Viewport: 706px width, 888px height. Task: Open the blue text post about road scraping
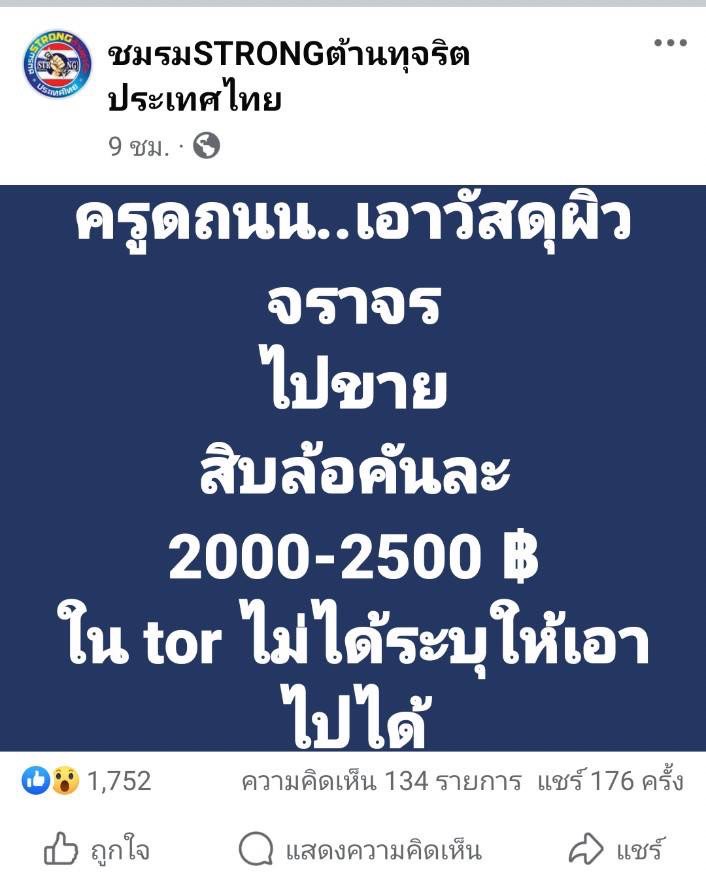point(353,467)
